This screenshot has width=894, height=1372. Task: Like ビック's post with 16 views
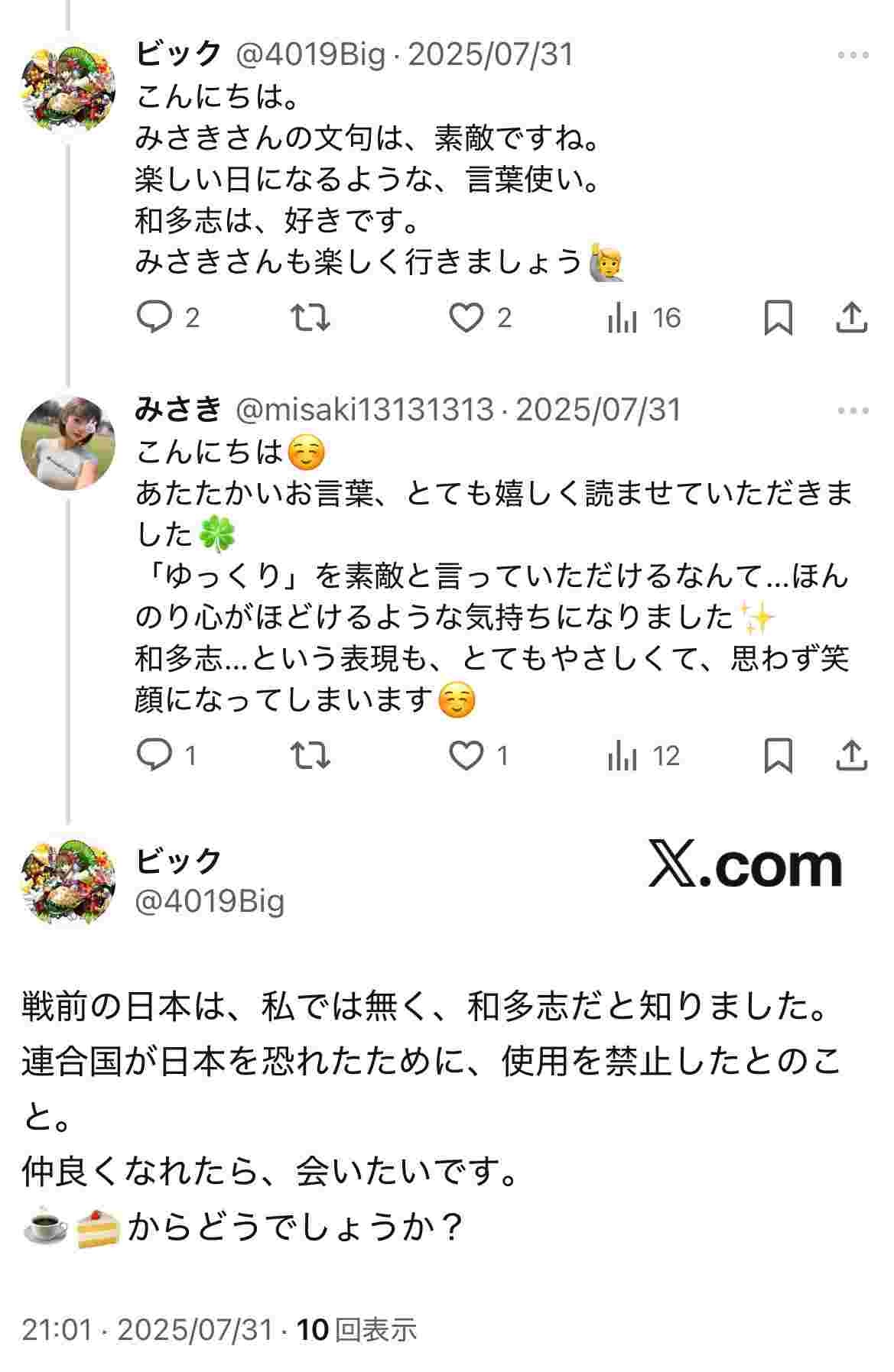466,317
